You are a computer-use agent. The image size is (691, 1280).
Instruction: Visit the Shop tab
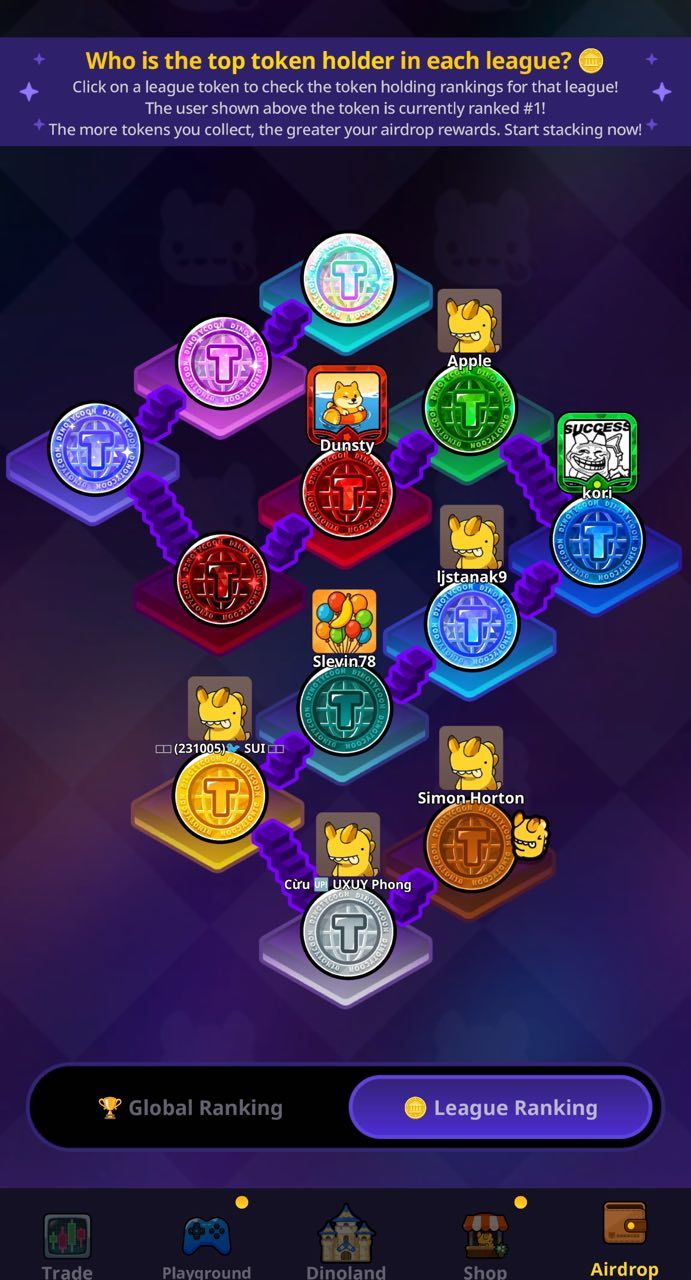(485, 1244)
